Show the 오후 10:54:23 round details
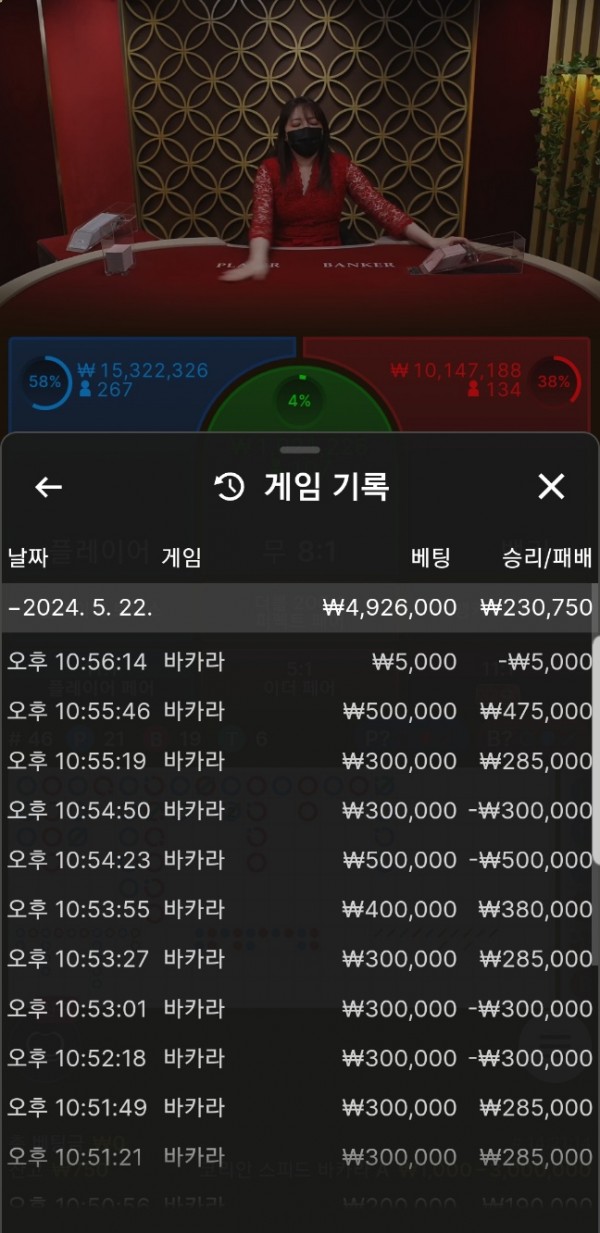Image resolution: width=600 pixels, height=1233 pixels. tap(300, 859)
